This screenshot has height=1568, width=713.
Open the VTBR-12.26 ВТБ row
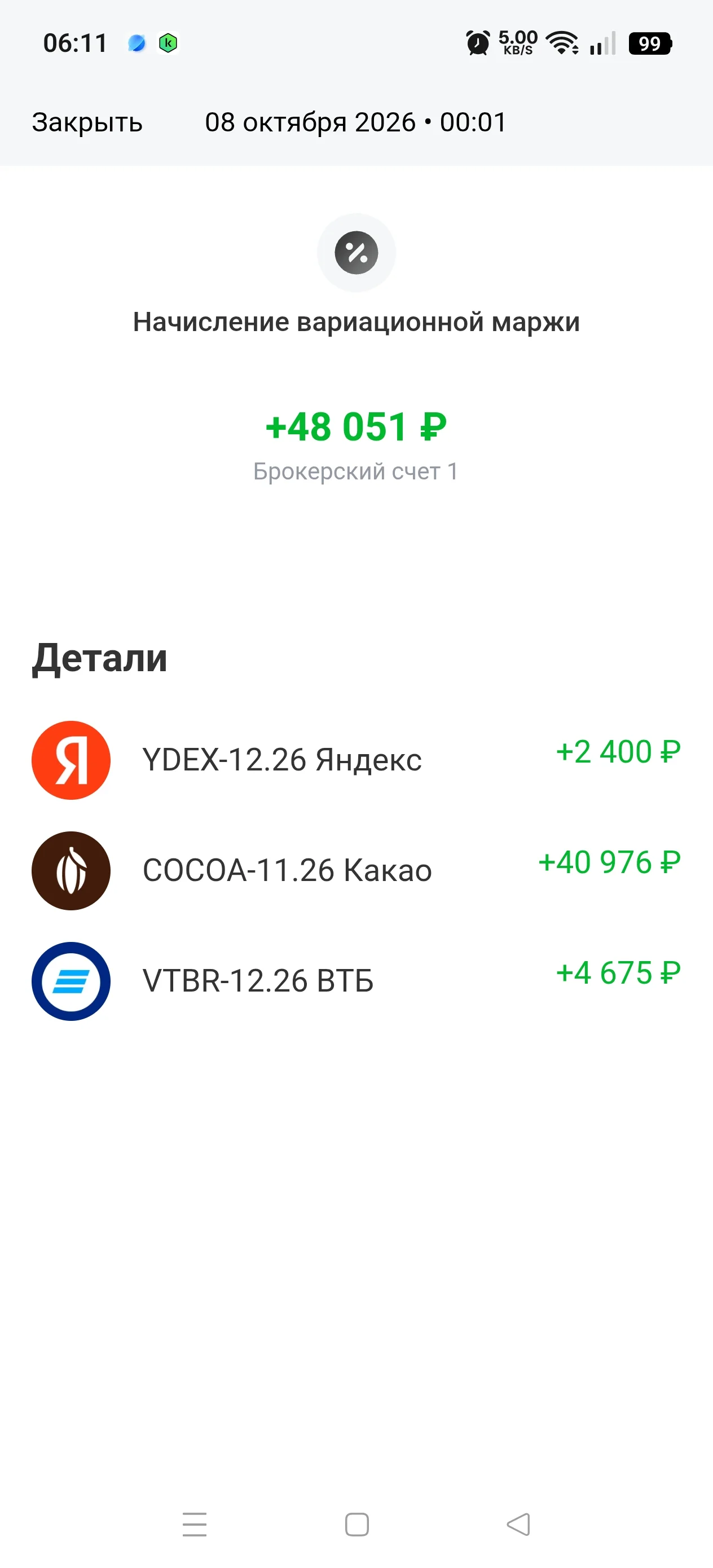(356, 981)
